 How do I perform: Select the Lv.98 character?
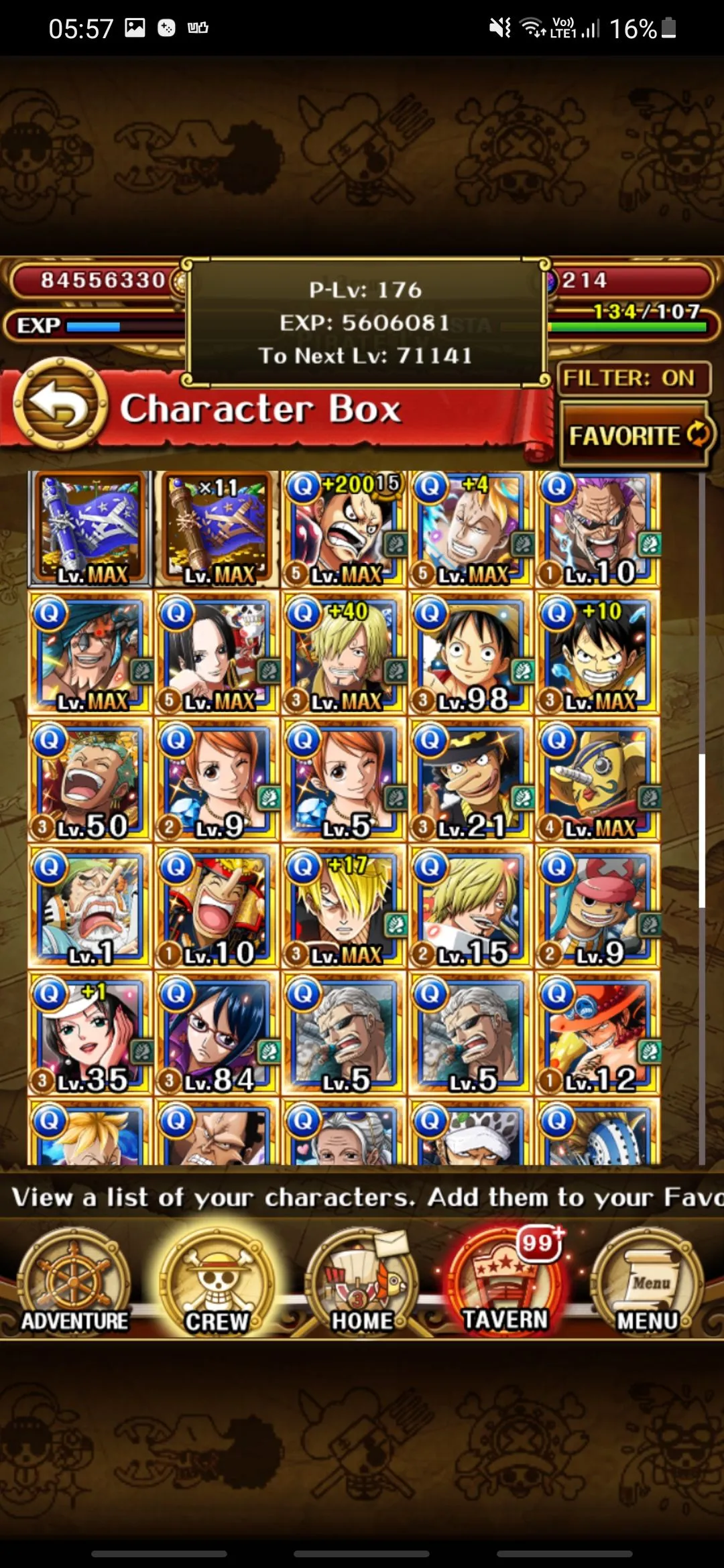(x=471, y=655)
